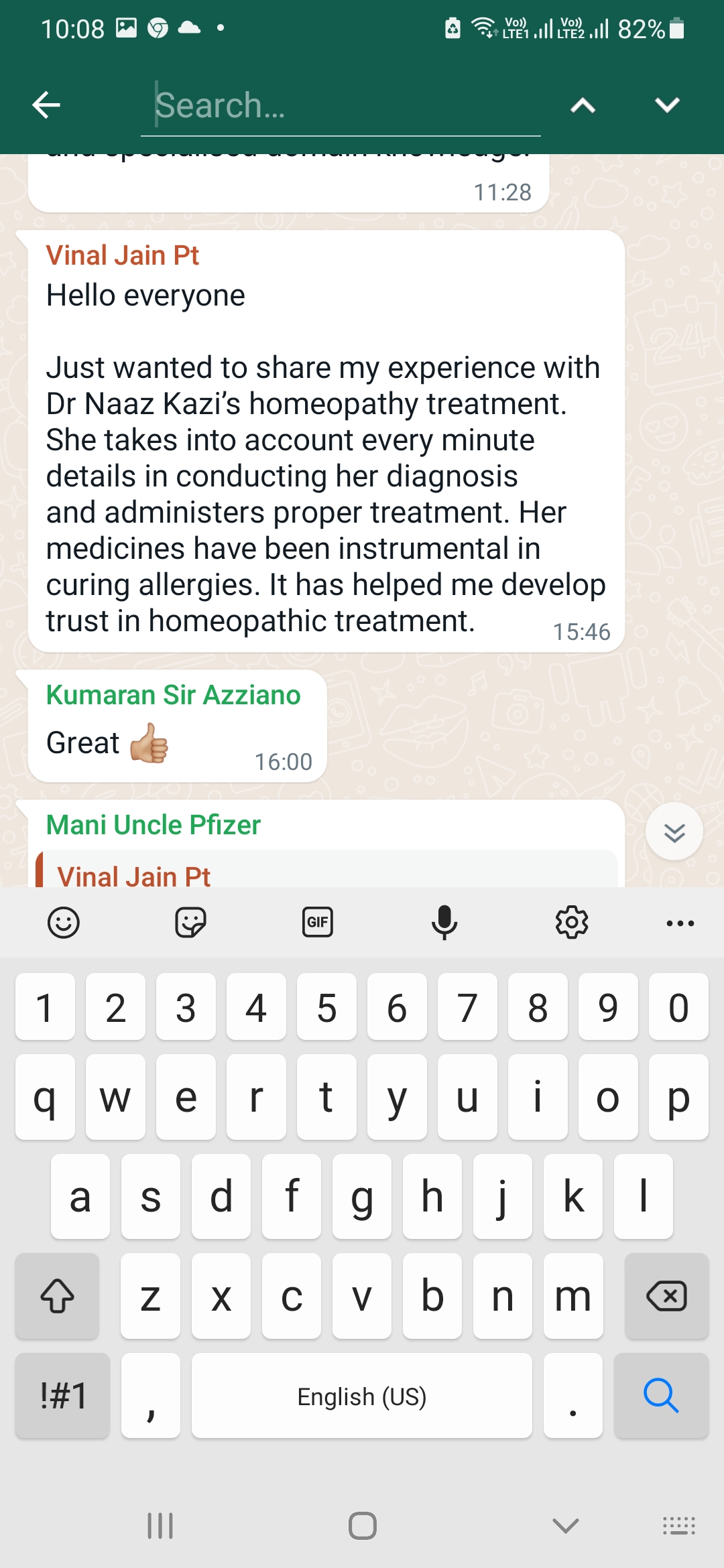Open keyboard settings gear
The height and width of the screenshot is (1568, 724).
pos(572,923)
